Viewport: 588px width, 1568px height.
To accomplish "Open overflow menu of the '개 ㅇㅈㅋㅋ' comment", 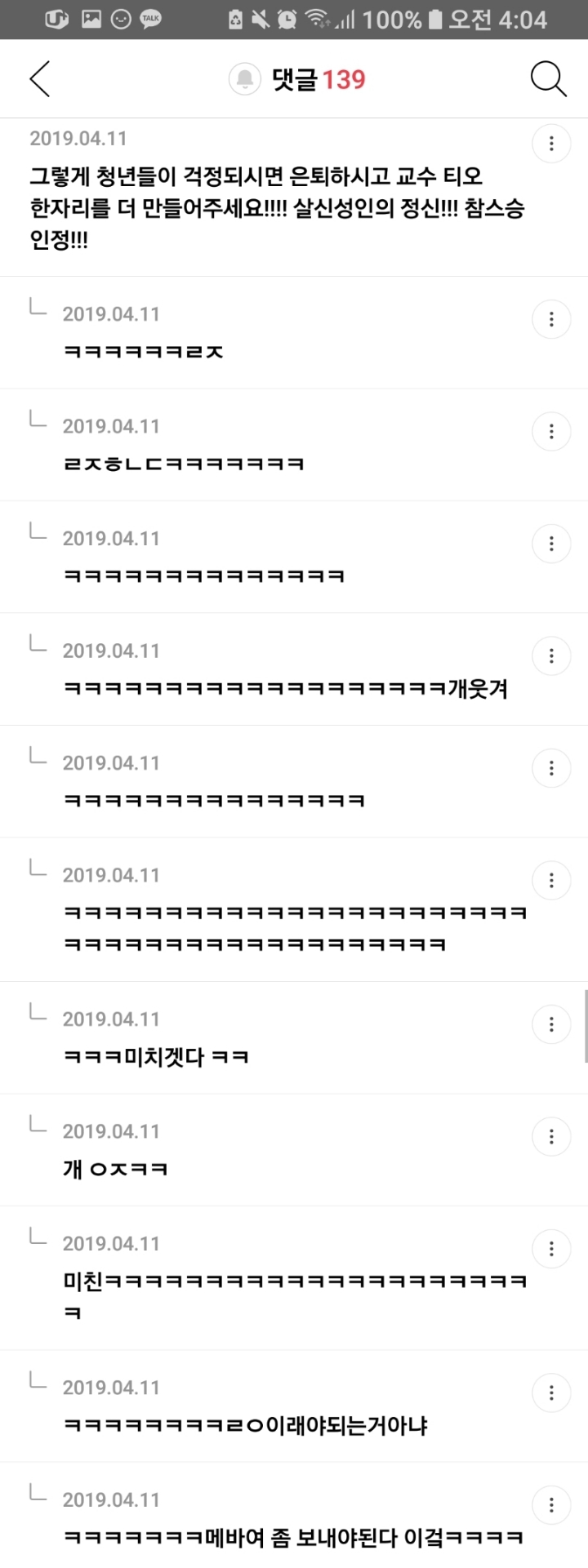I will (551, 1135).
